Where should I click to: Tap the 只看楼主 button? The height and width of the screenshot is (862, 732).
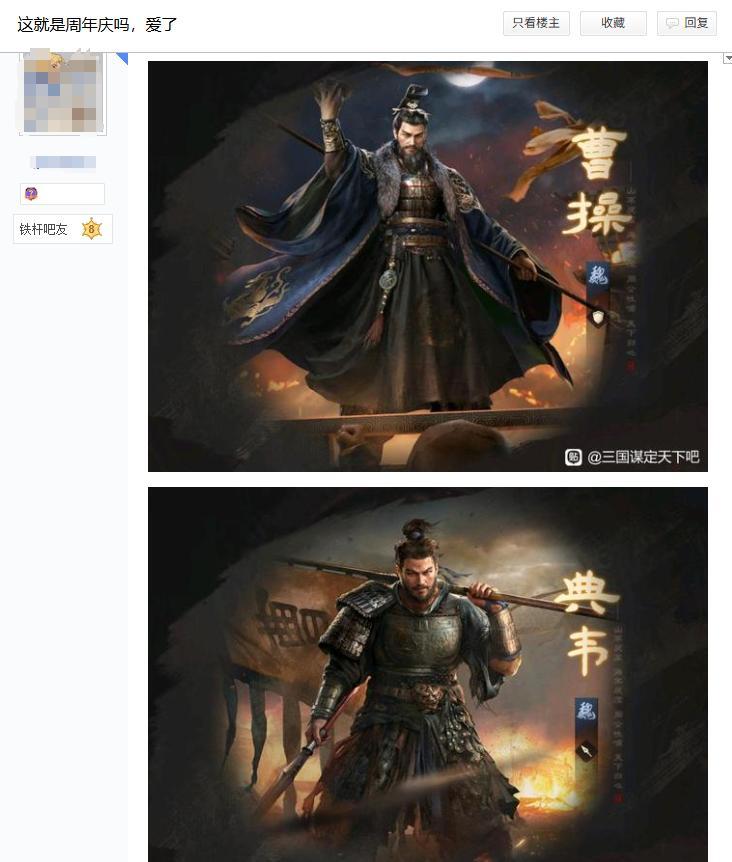(x=536, y=23)
